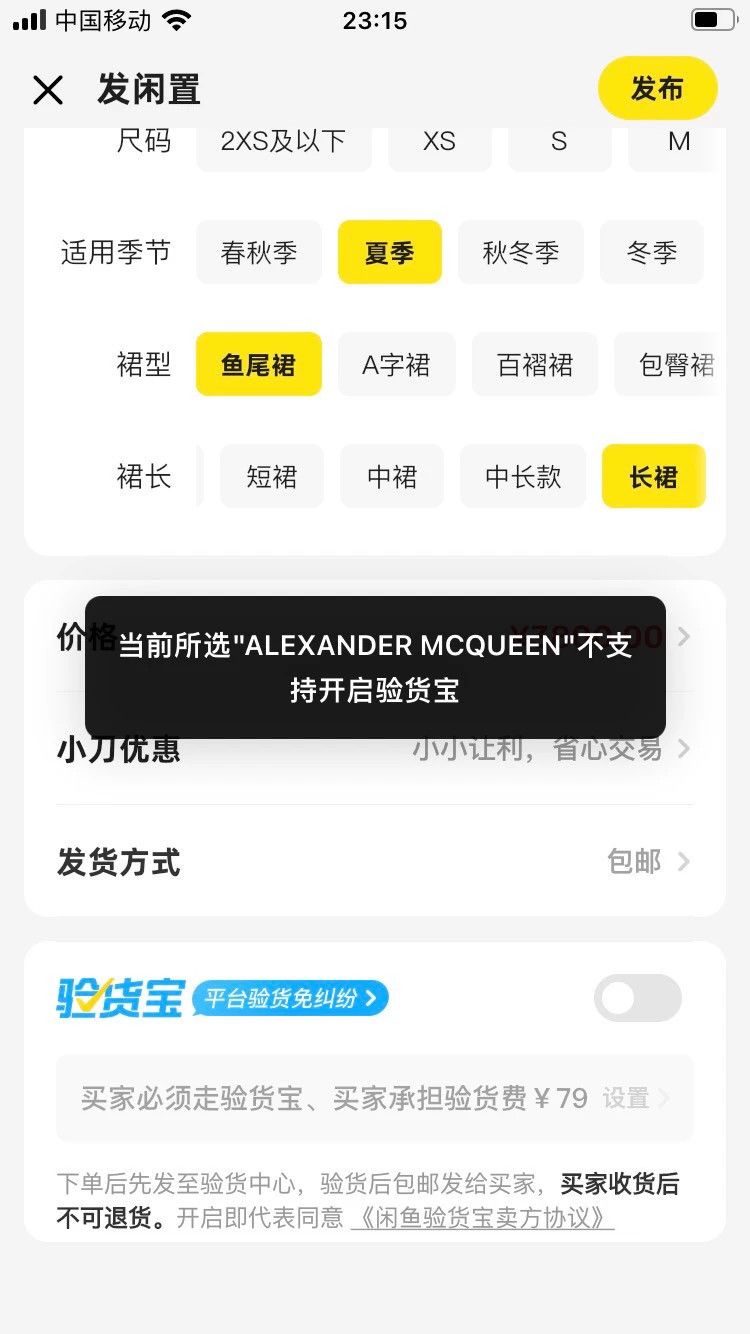
Task: Set skirt length to 短裙
Action: click(x=272, y=476)
